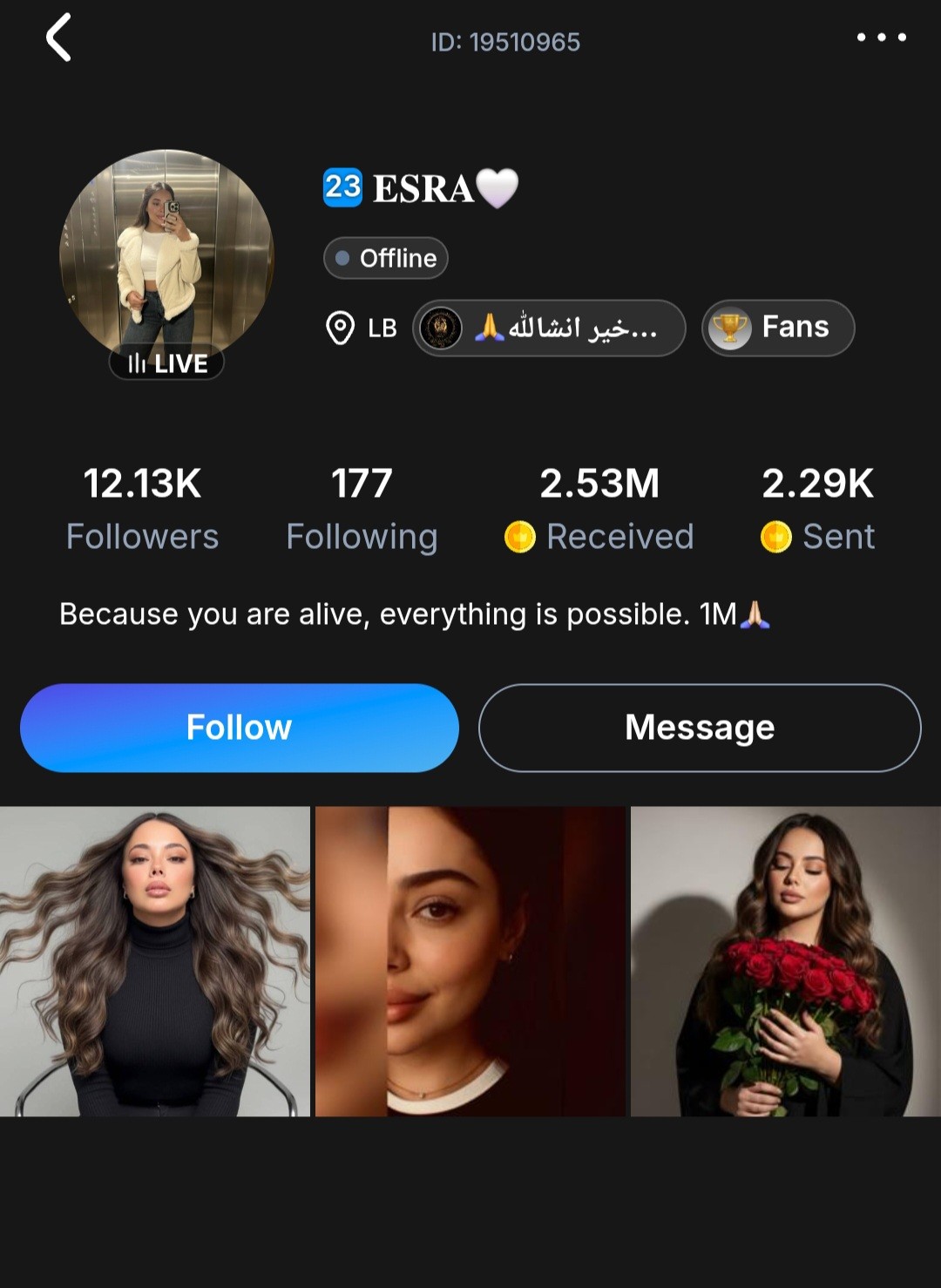View the 177 Following list

tap(362, 509)
